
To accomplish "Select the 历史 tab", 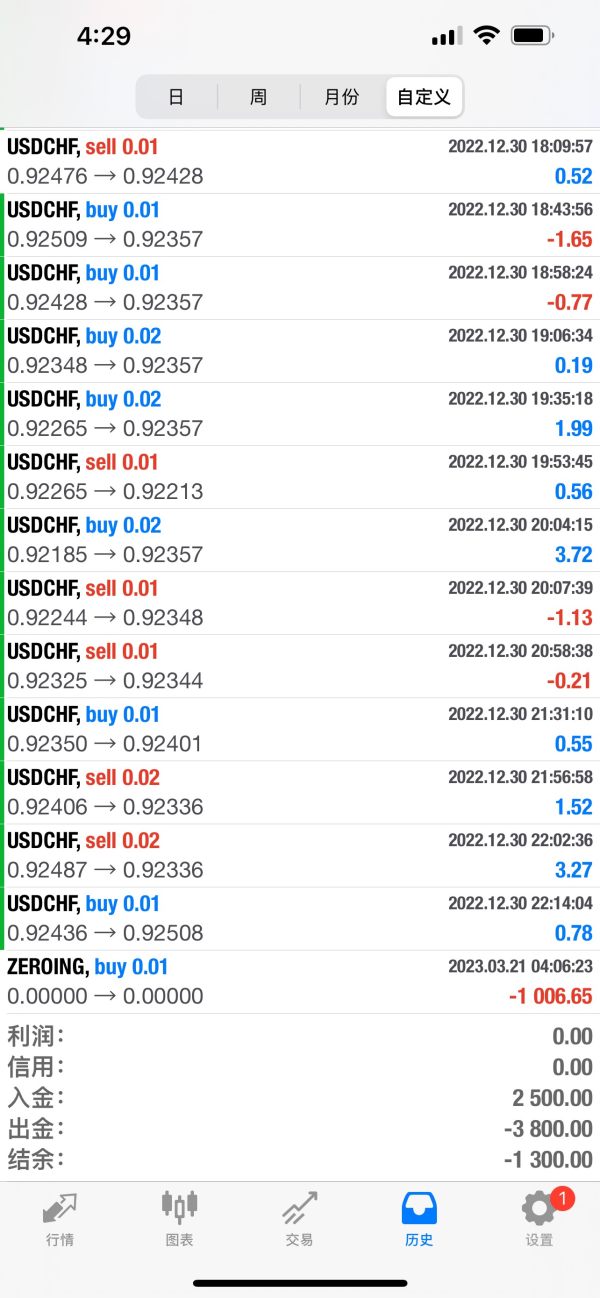I will (419, 1218).
